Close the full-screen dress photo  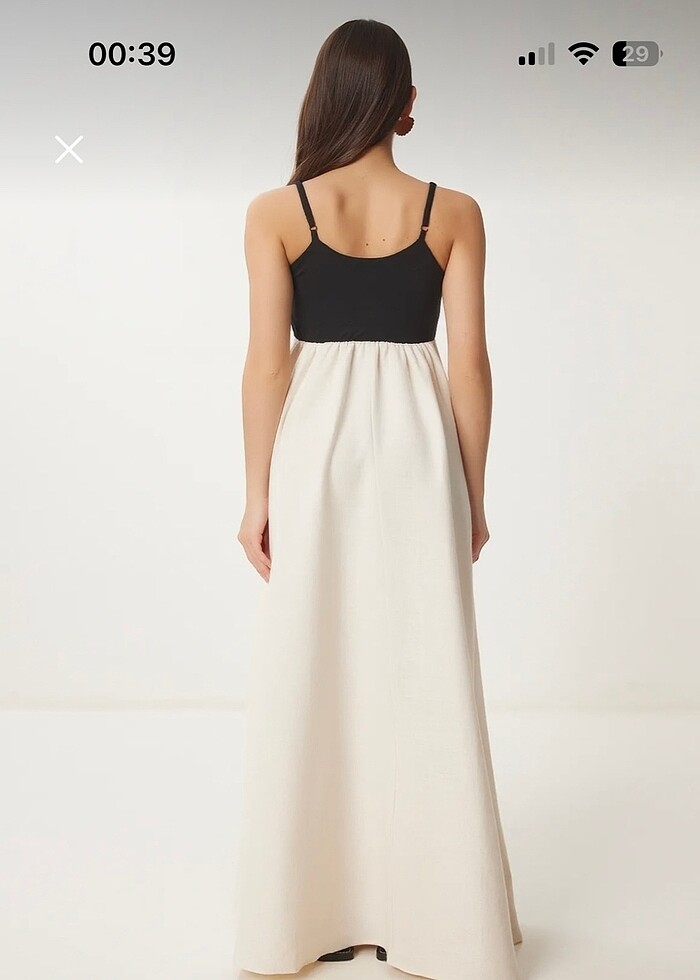point(69,149)
